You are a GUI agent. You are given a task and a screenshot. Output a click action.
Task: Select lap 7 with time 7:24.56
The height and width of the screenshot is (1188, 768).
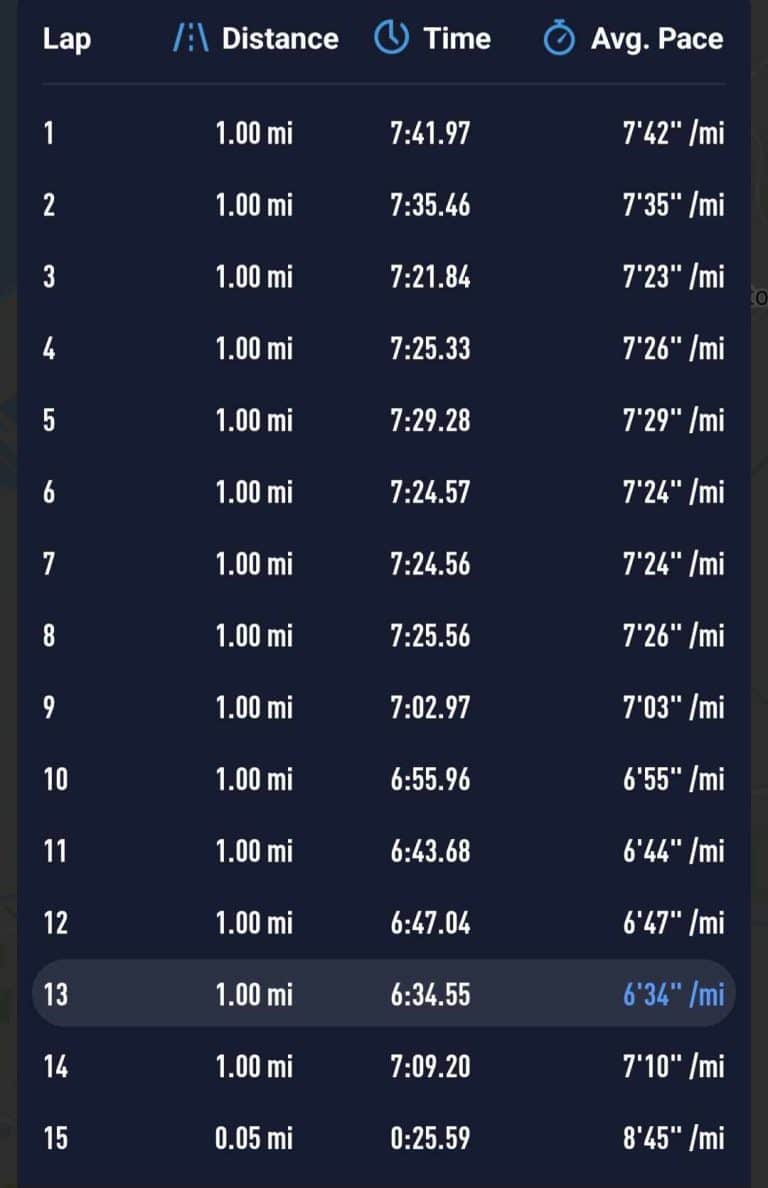click(x=384, y=564)
